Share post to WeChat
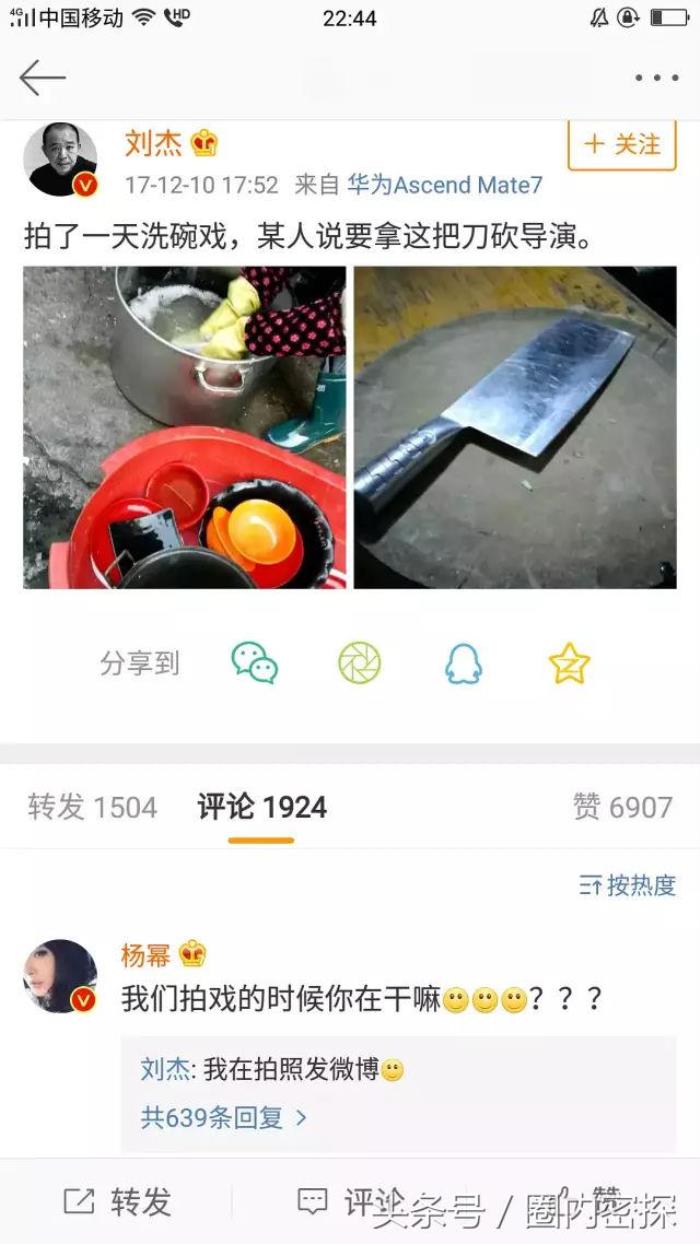700x1244 pixels. pyautogui.click(x=254, y=663)
